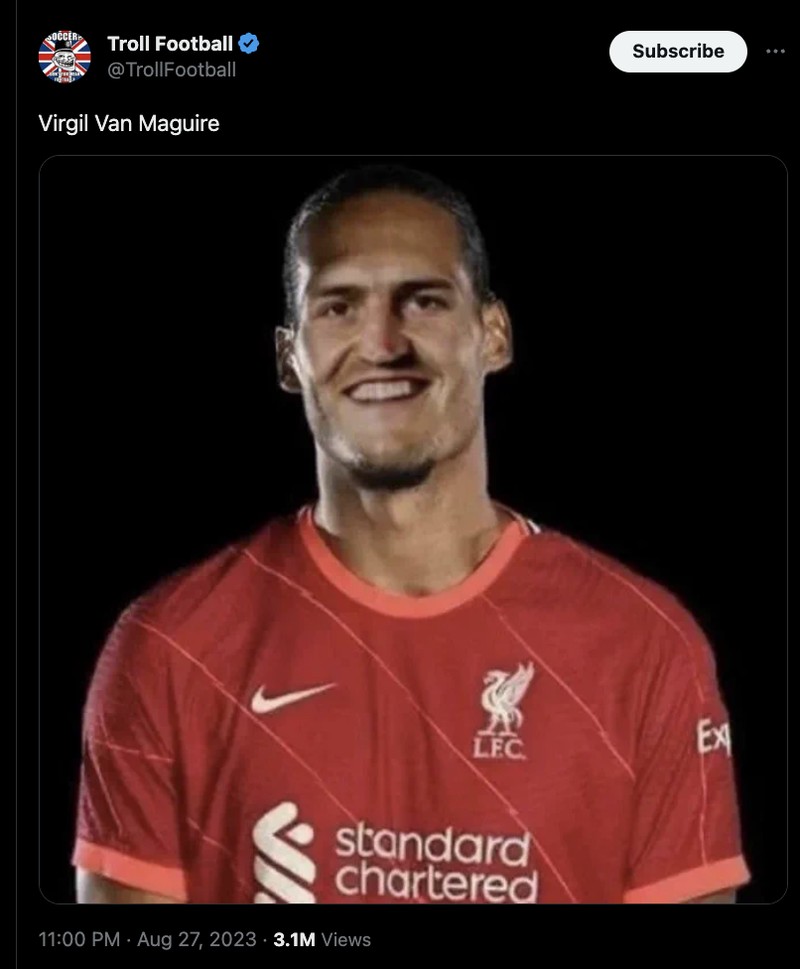Viewport: 800px width, 969px height.
Task: Open the Troll Football account name
Action: tap(170, 43)
